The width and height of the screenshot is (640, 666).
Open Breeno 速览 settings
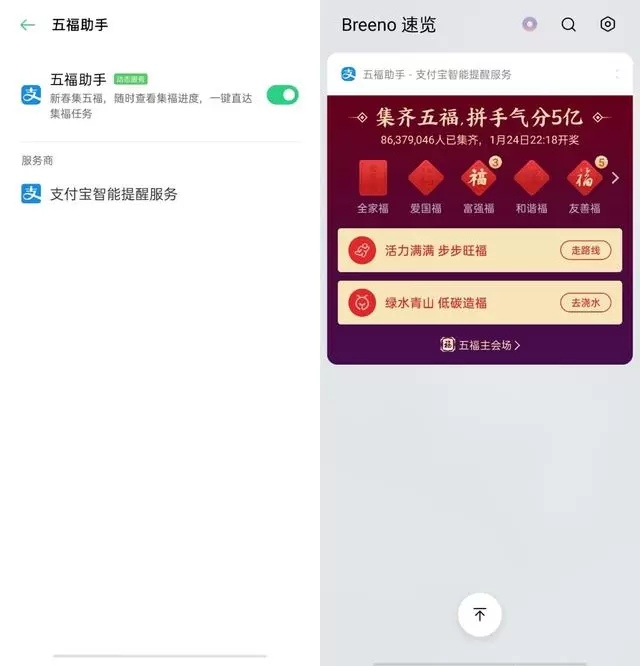(x=607, y=25)
